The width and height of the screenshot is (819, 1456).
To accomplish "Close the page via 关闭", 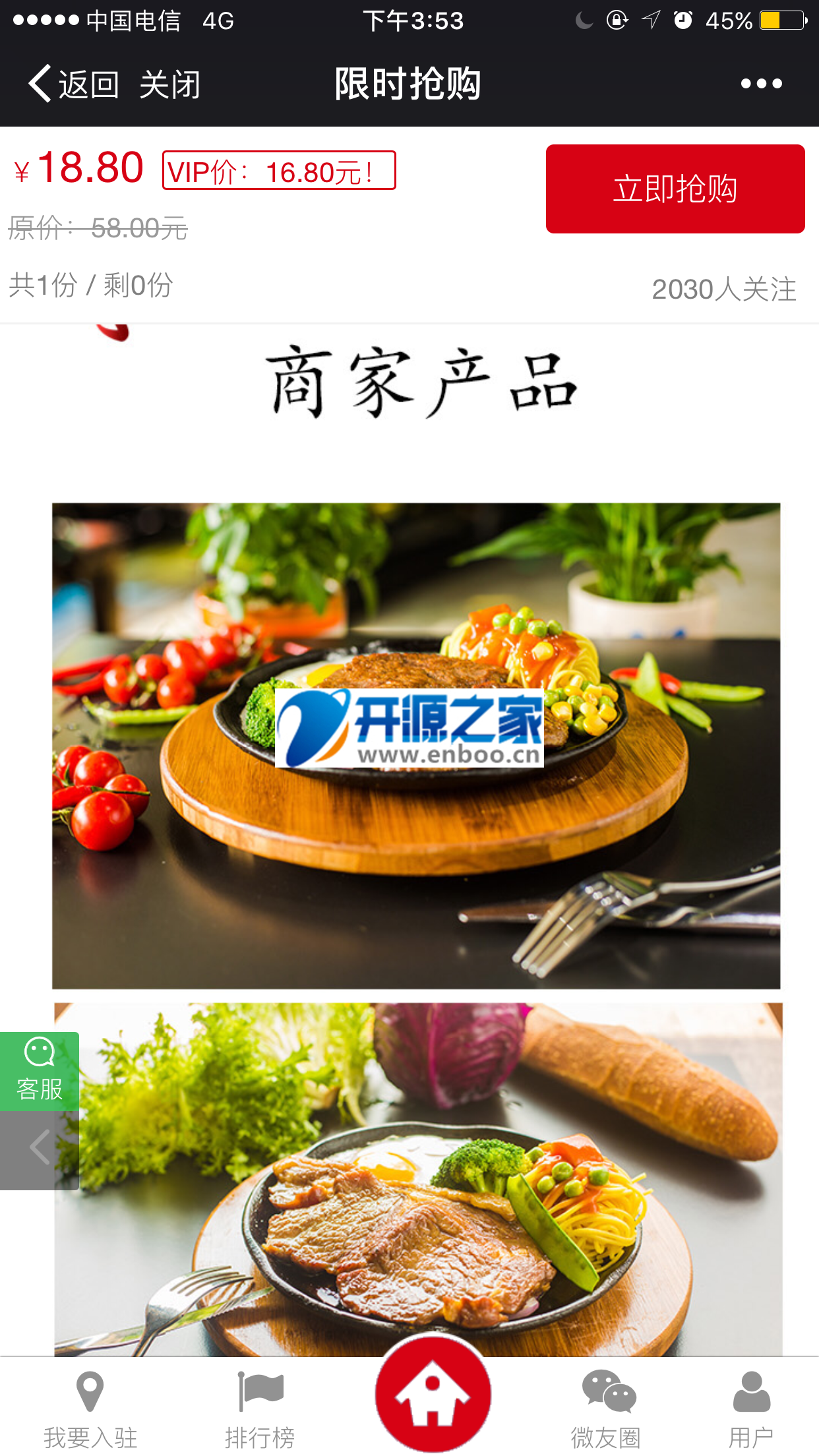I will [x=169, y=84].
